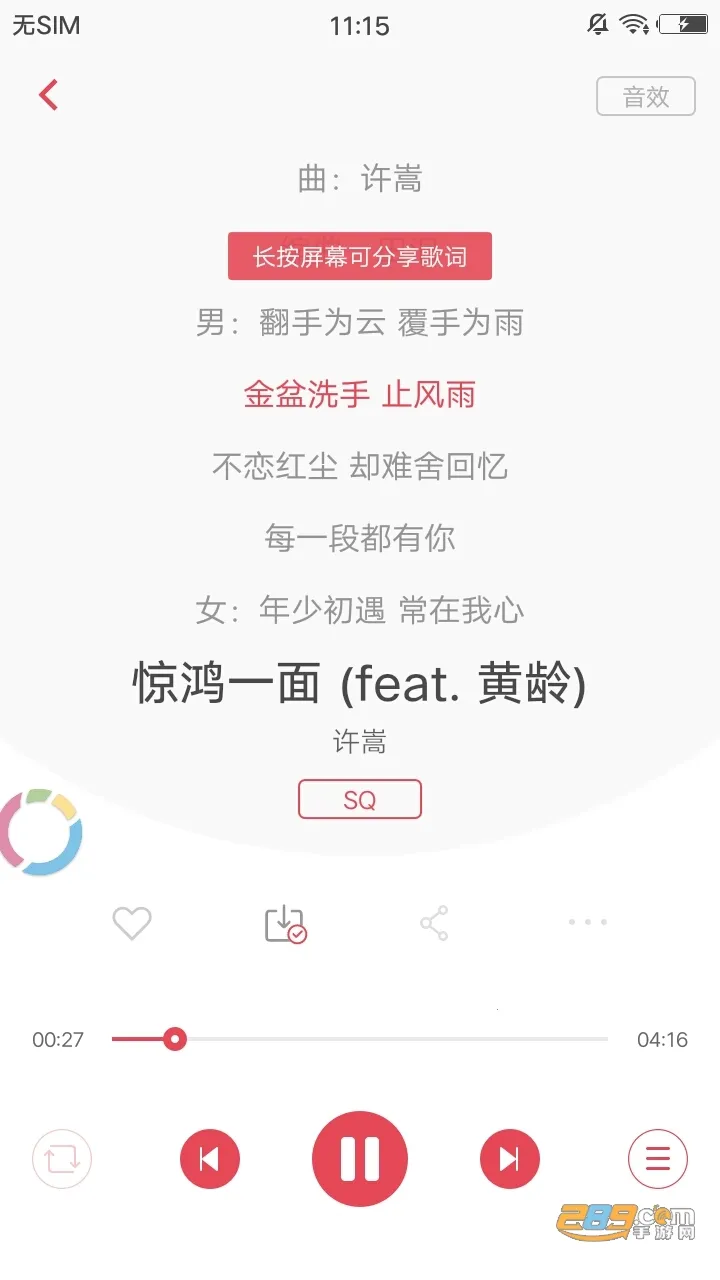Change the repeat play mode
720x1280 pixels.
click(x=62, y=1159)
